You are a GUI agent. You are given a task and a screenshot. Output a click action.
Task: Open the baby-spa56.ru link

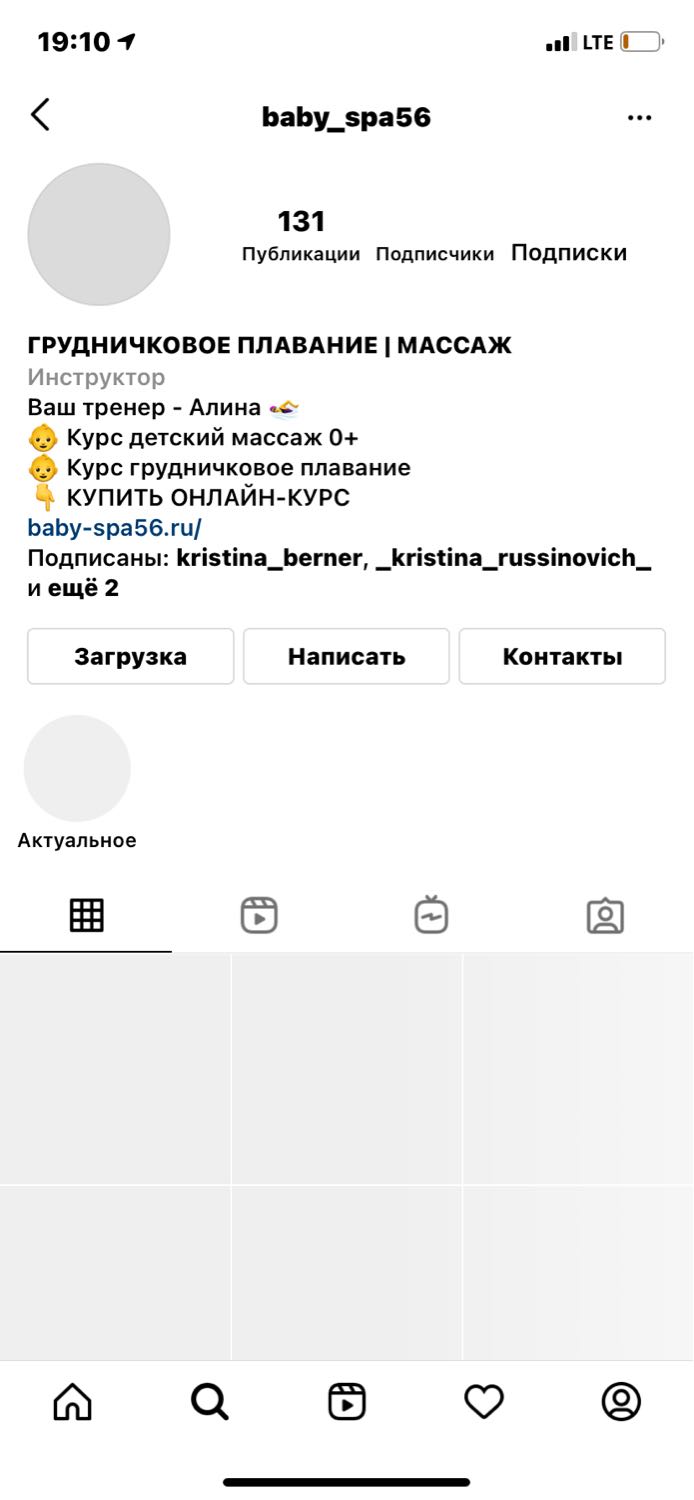[x=114, y=527]
